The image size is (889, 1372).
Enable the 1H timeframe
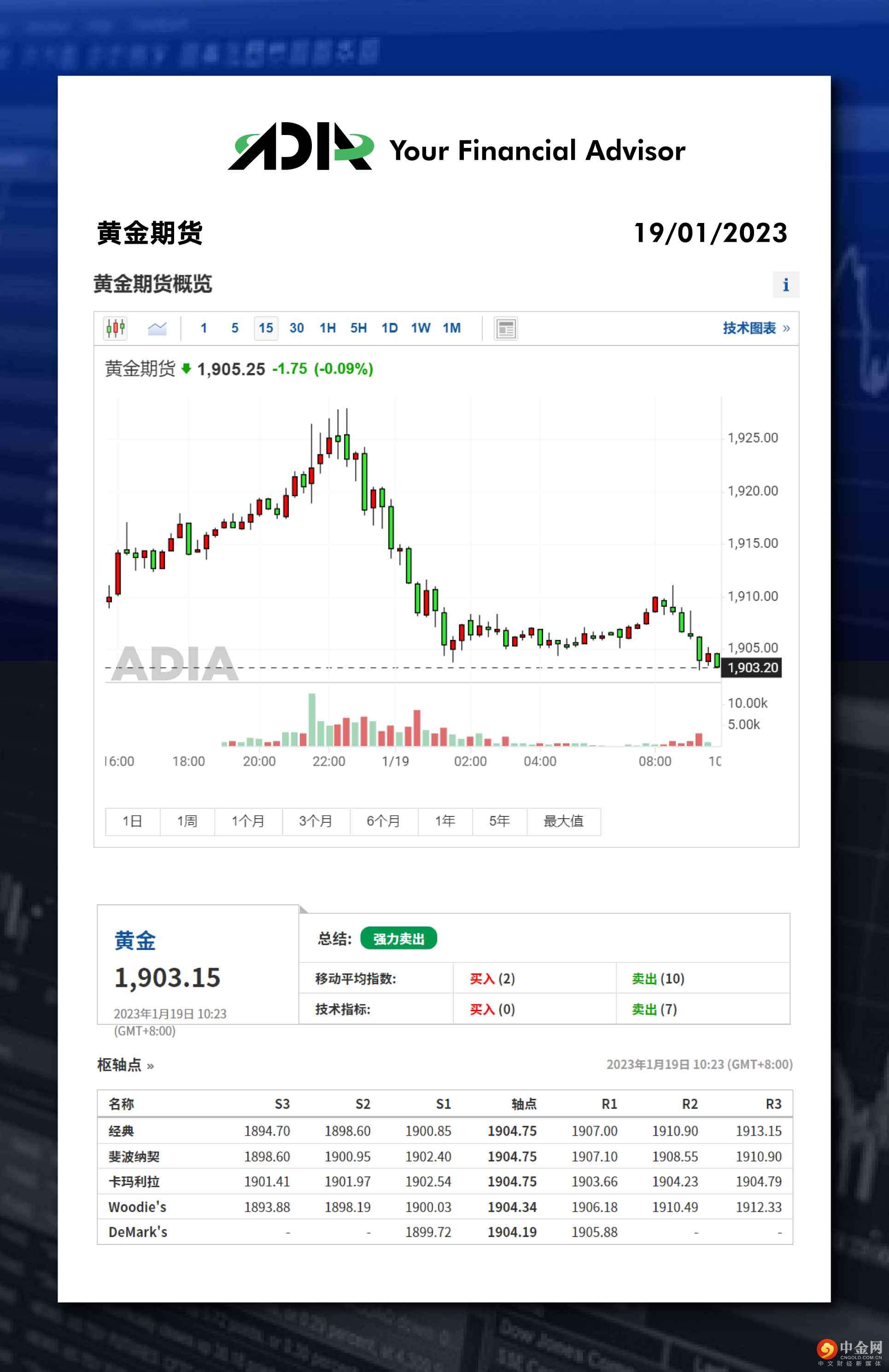pyautogui.click(x=327, y=328)
